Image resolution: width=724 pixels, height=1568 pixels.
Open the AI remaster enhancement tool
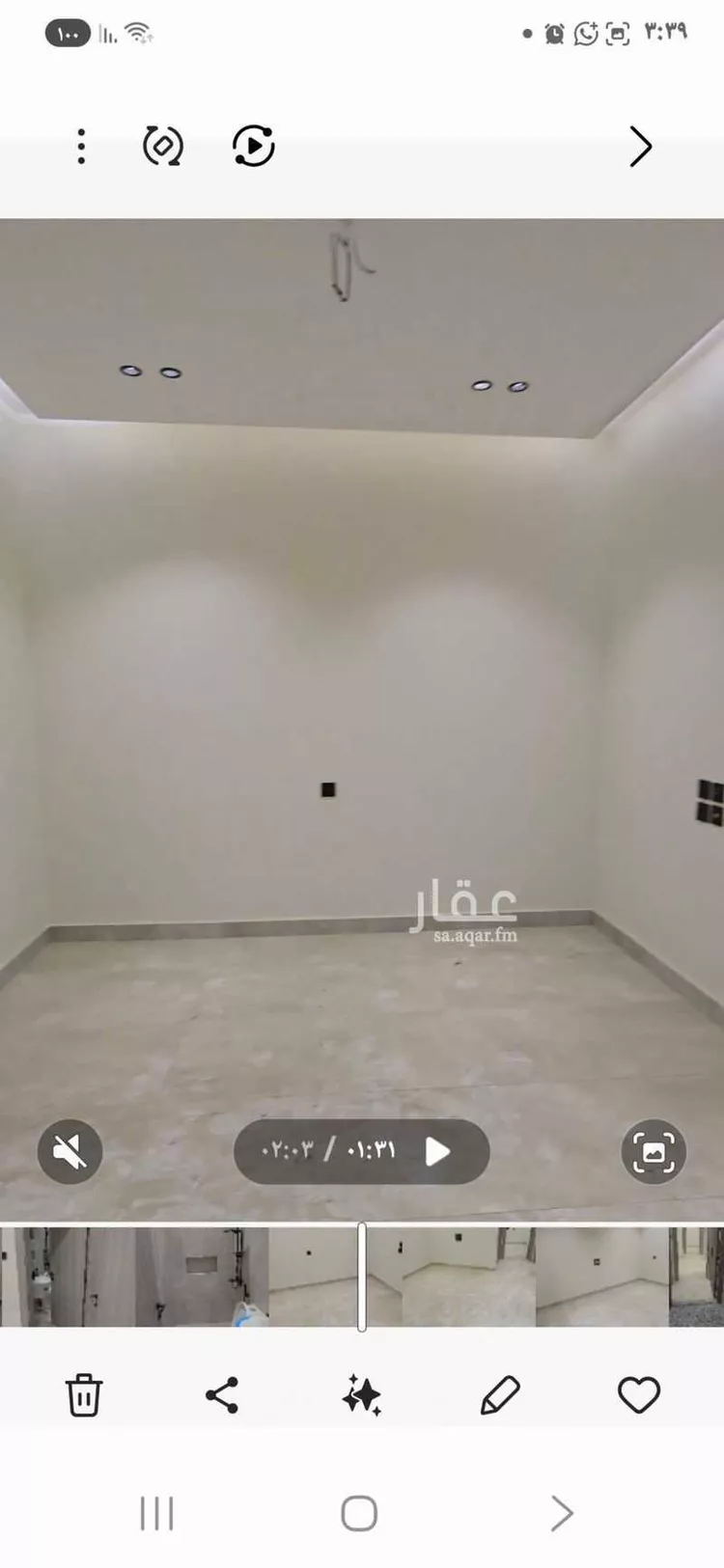tap(362, 1392)
